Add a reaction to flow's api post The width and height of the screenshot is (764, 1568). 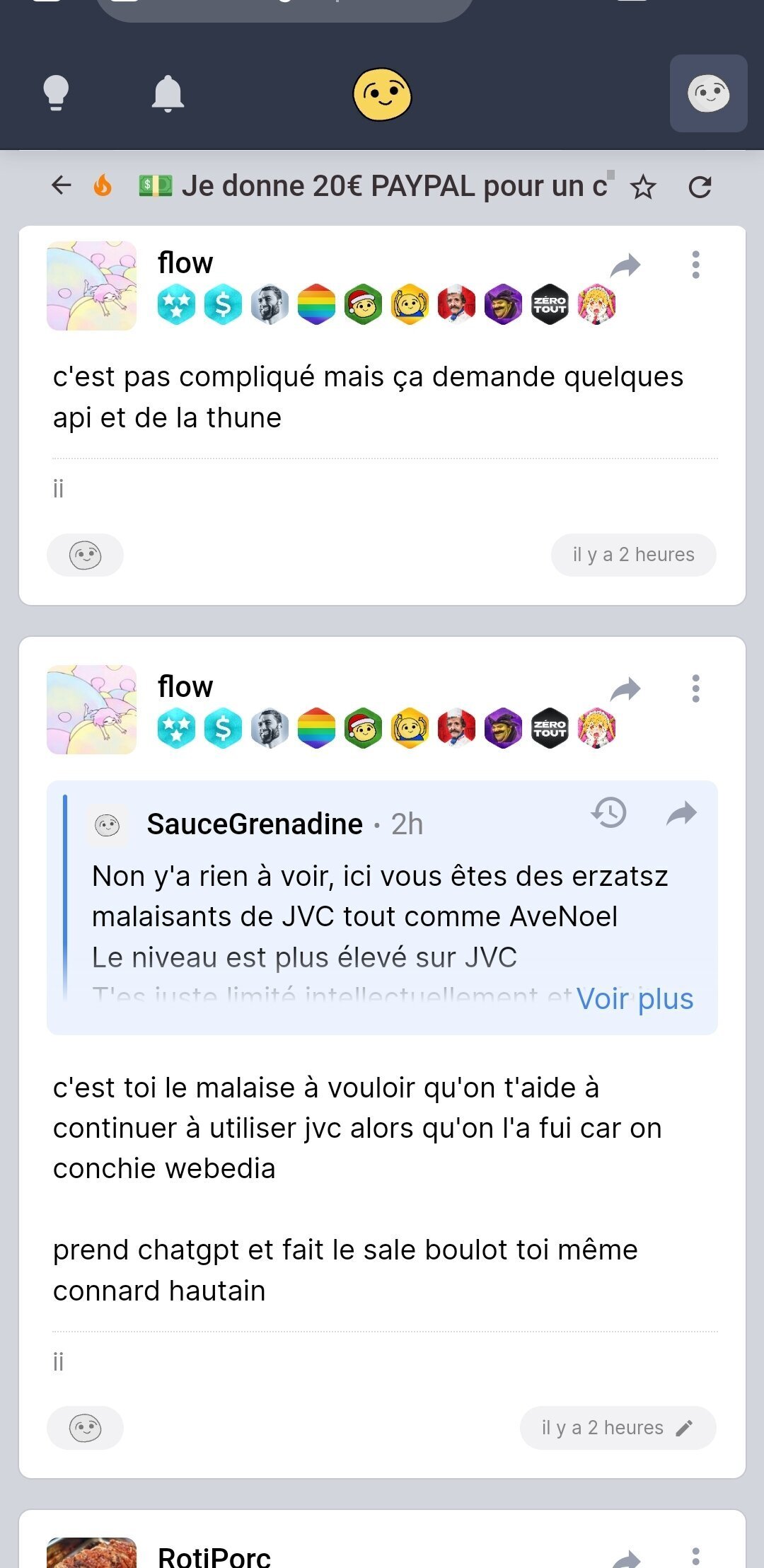pyautogui.click(x=86, y=555)
